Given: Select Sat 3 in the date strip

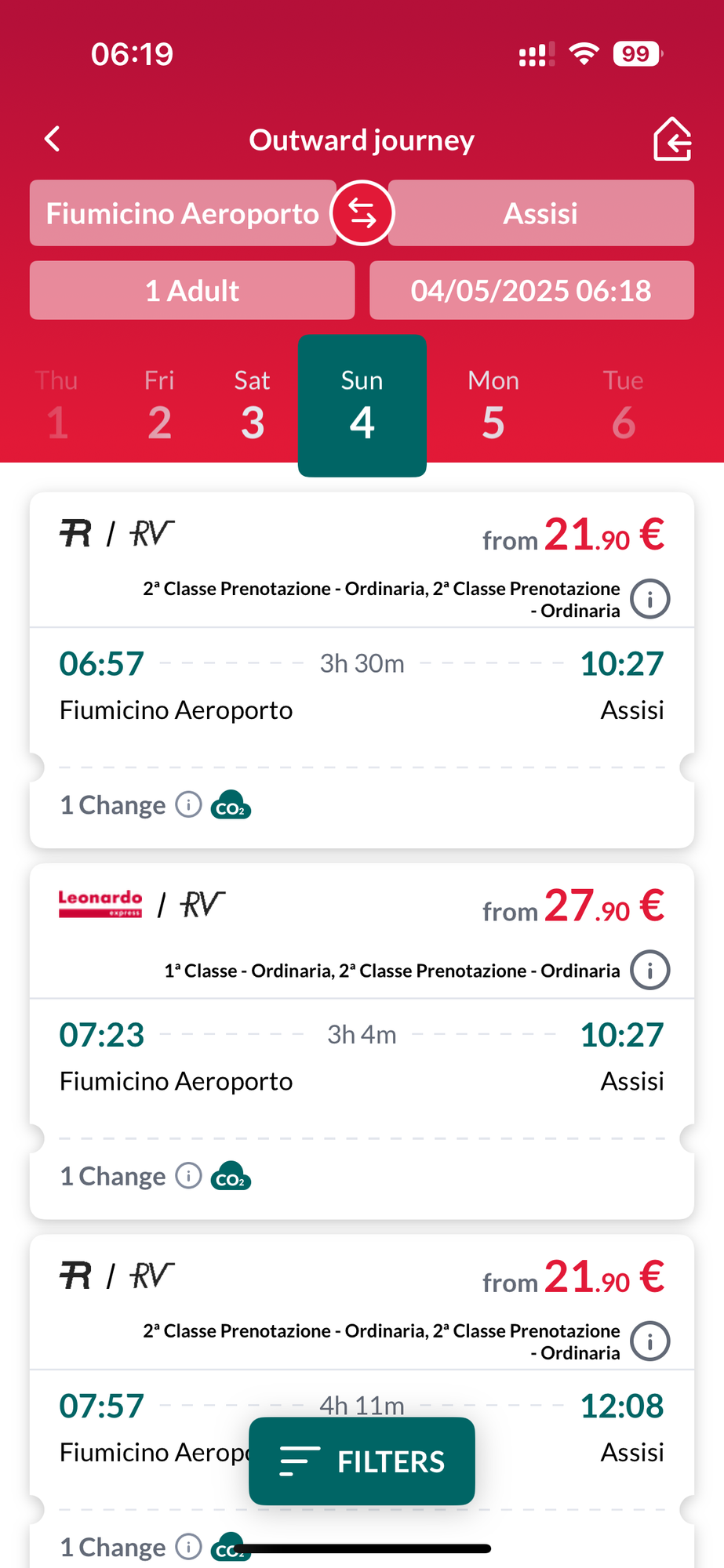Looking at the screenshot, I should click(253, 405).
